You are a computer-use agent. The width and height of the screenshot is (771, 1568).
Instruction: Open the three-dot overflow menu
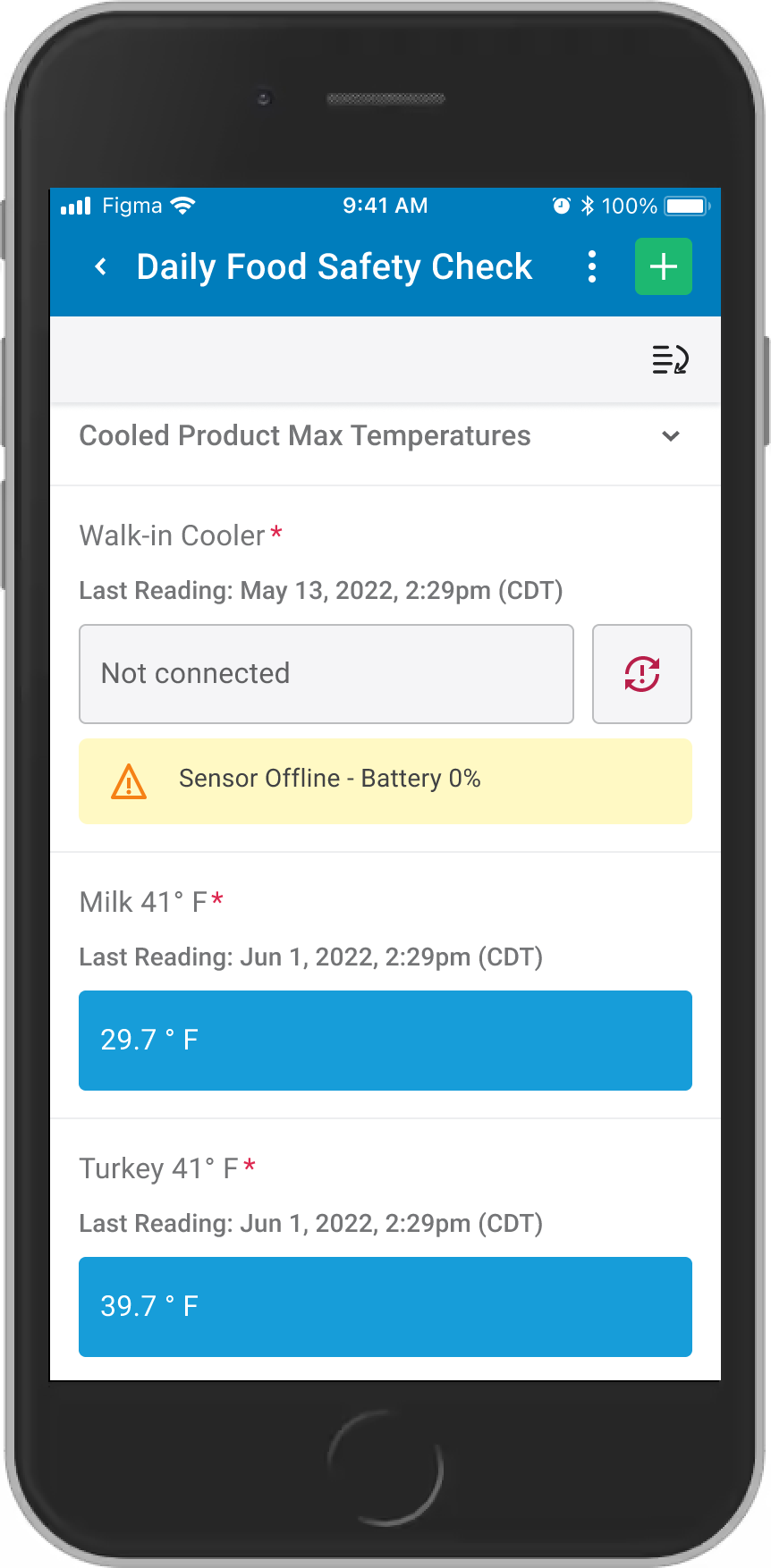click(x=592, y=266)
